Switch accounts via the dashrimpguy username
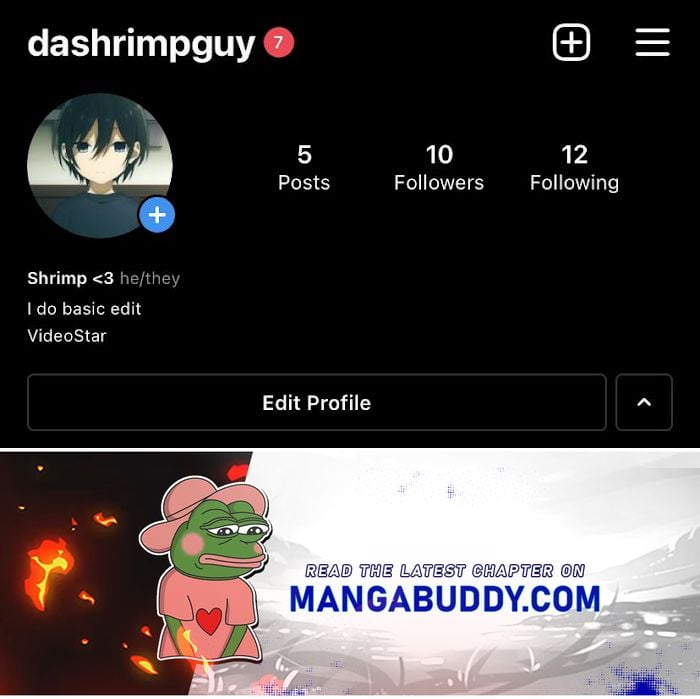Viewport: 700px width, 699px height. pyautogui.click(x=141, y=44)
